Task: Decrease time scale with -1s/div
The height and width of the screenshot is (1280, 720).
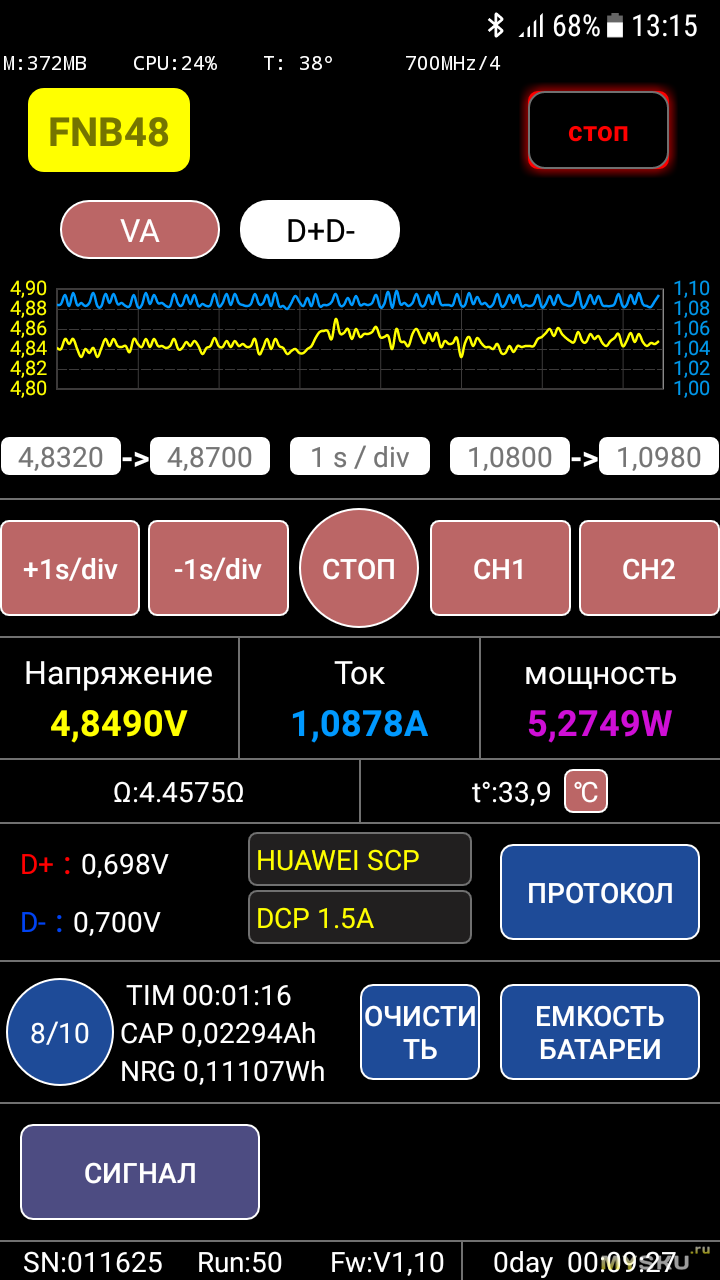Action: pyautogui.click(x=218, y=568)
